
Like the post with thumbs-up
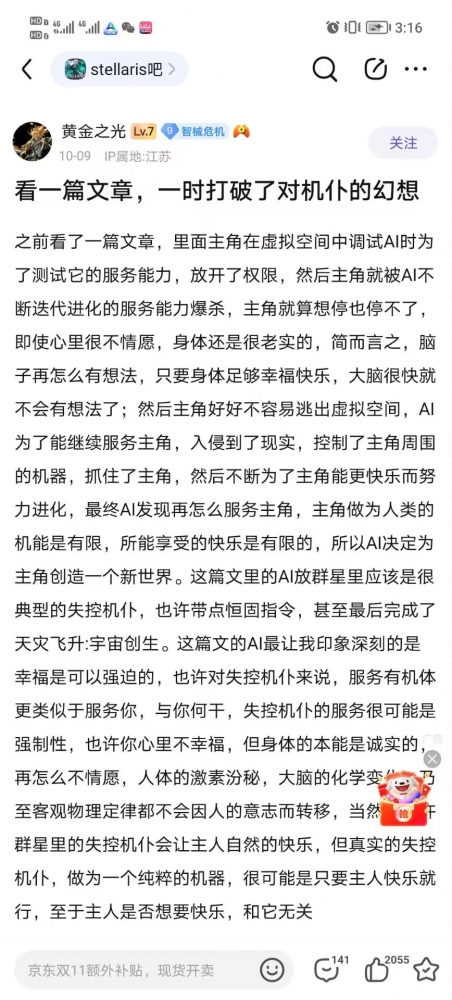[x=382, y=968]
